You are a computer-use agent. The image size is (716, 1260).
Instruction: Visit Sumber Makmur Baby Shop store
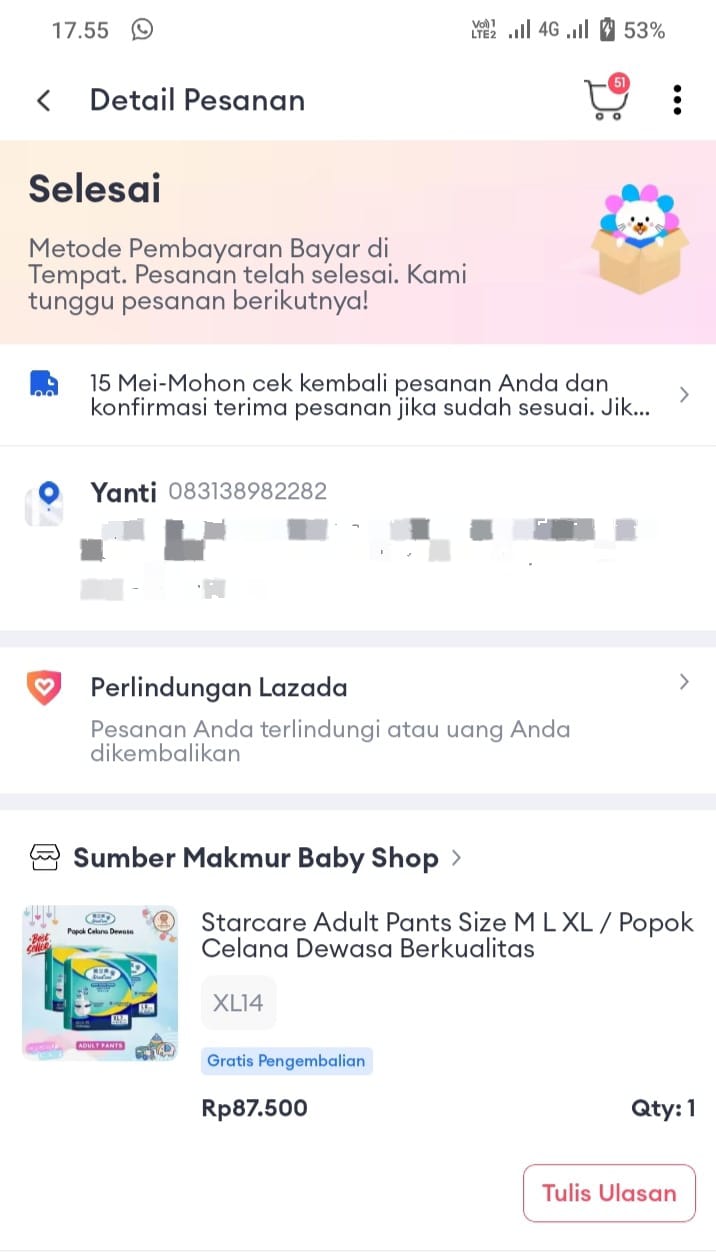click(x=256, y=858)
